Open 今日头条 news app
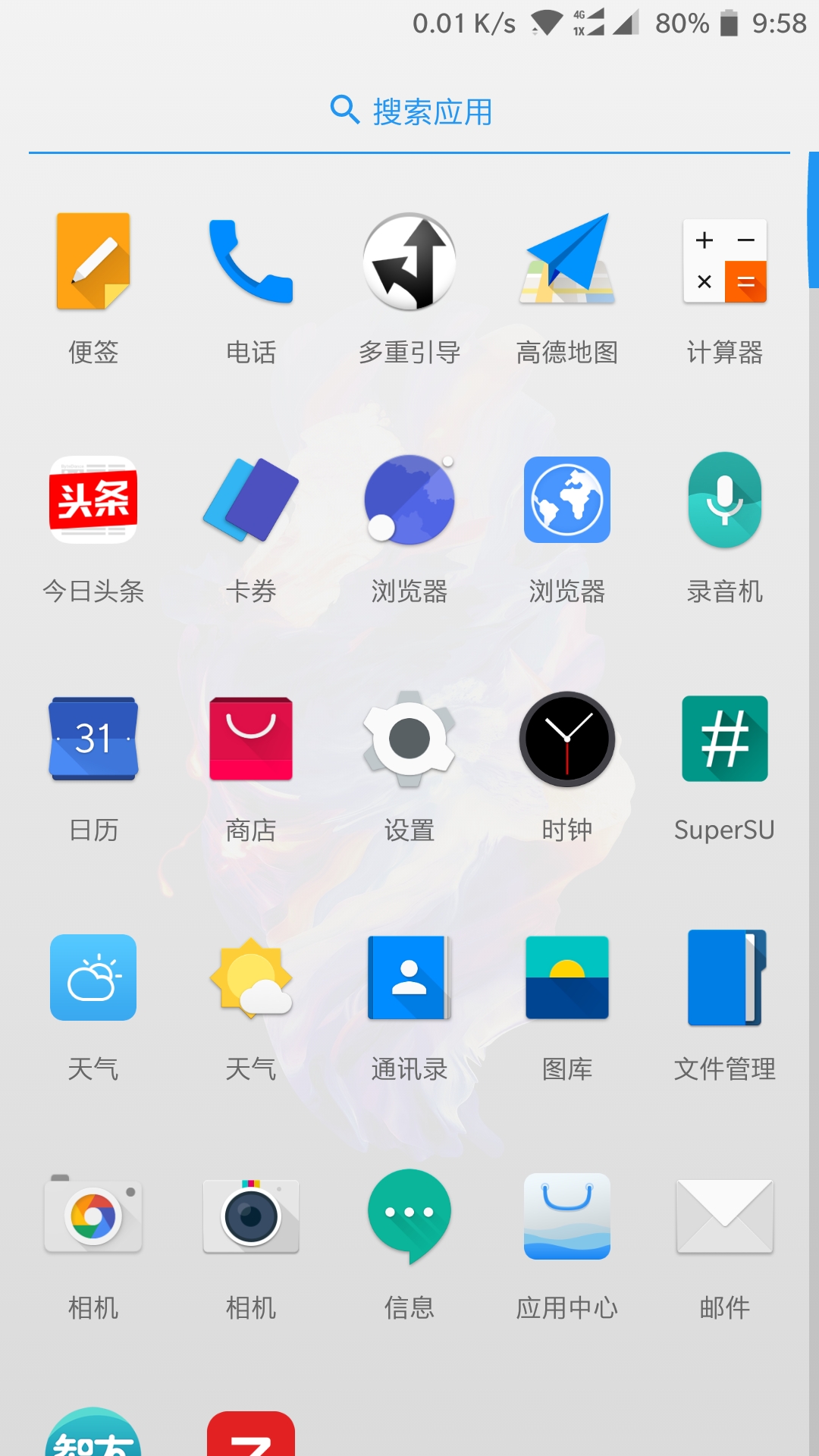 pos(93,500)
